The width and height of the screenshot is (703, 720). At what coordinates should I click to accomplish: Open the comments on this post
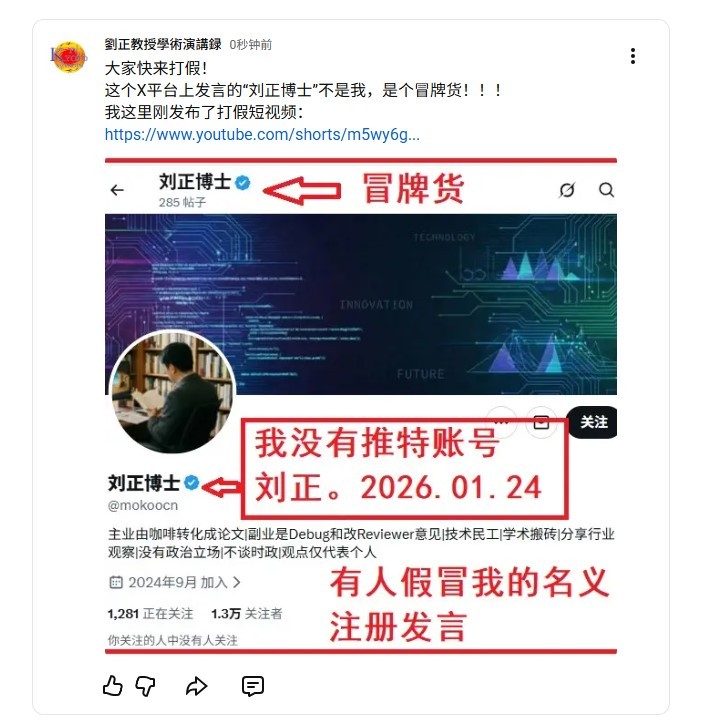click(253, 686)
